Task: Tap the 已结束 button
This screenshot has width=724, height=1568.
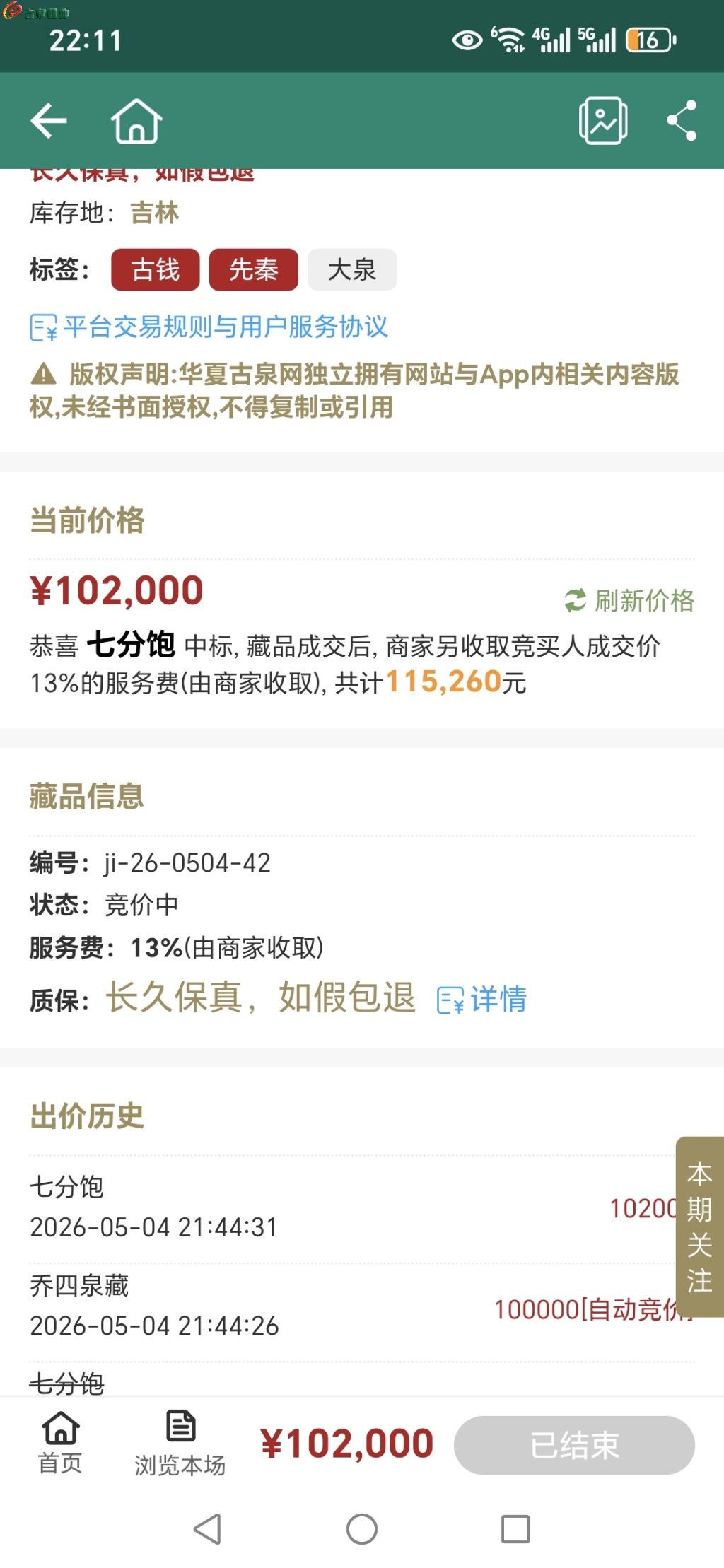Action: tap(574, 1445)
